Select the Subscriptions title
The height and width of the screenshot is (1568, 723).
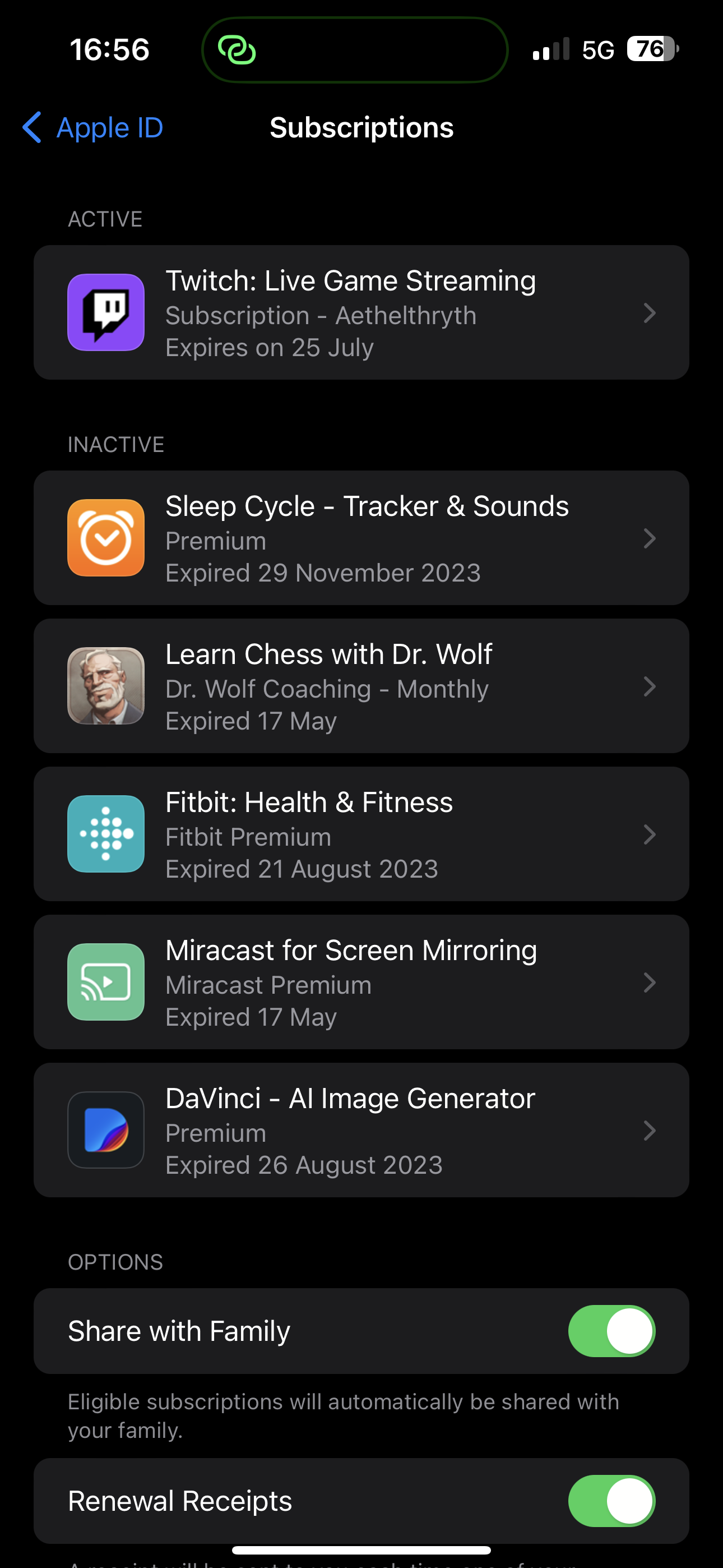(x=361, y=127)
